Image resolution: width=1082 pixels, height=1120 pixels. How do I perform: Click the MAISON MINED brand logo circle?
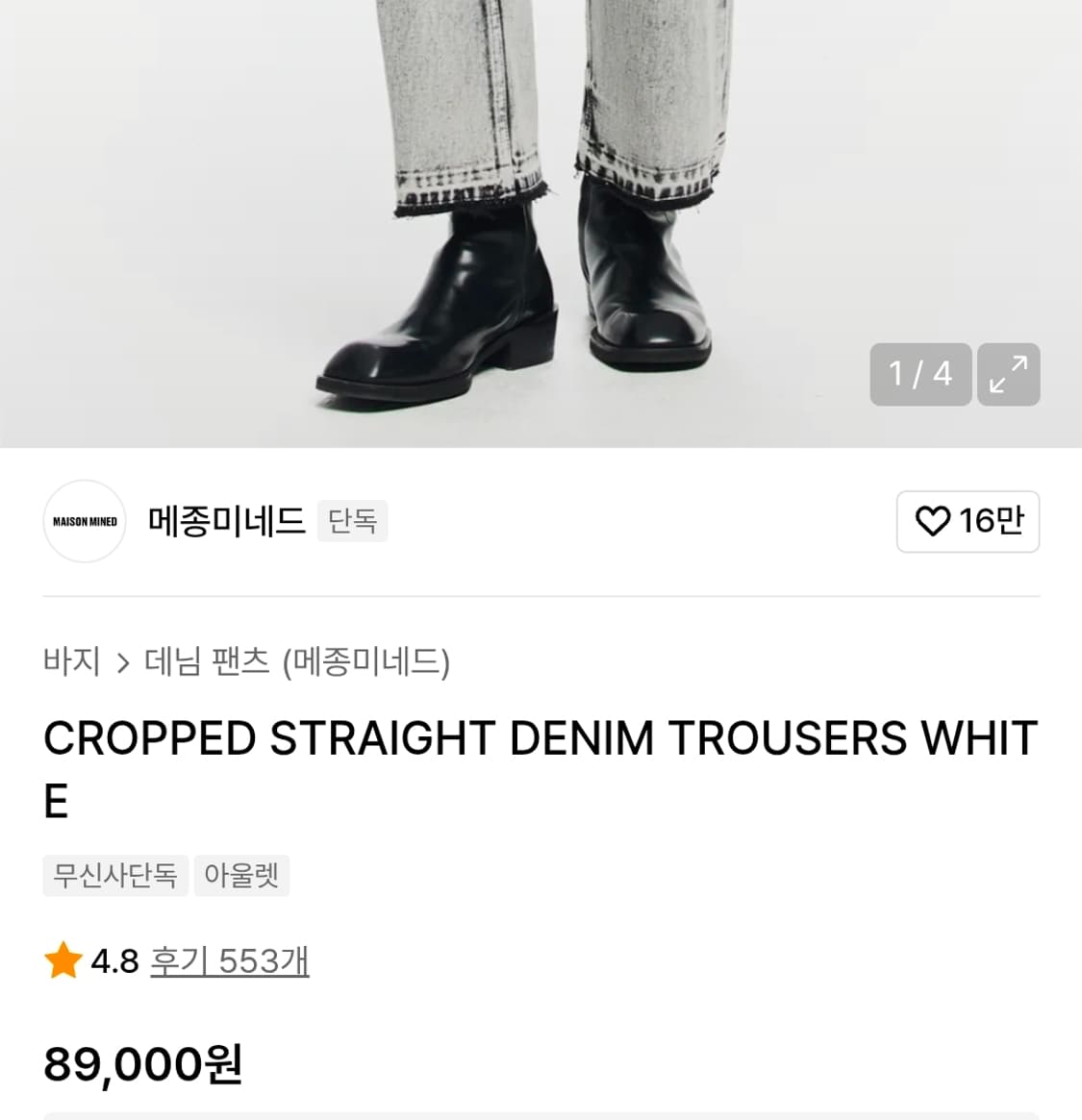(84, 521)
